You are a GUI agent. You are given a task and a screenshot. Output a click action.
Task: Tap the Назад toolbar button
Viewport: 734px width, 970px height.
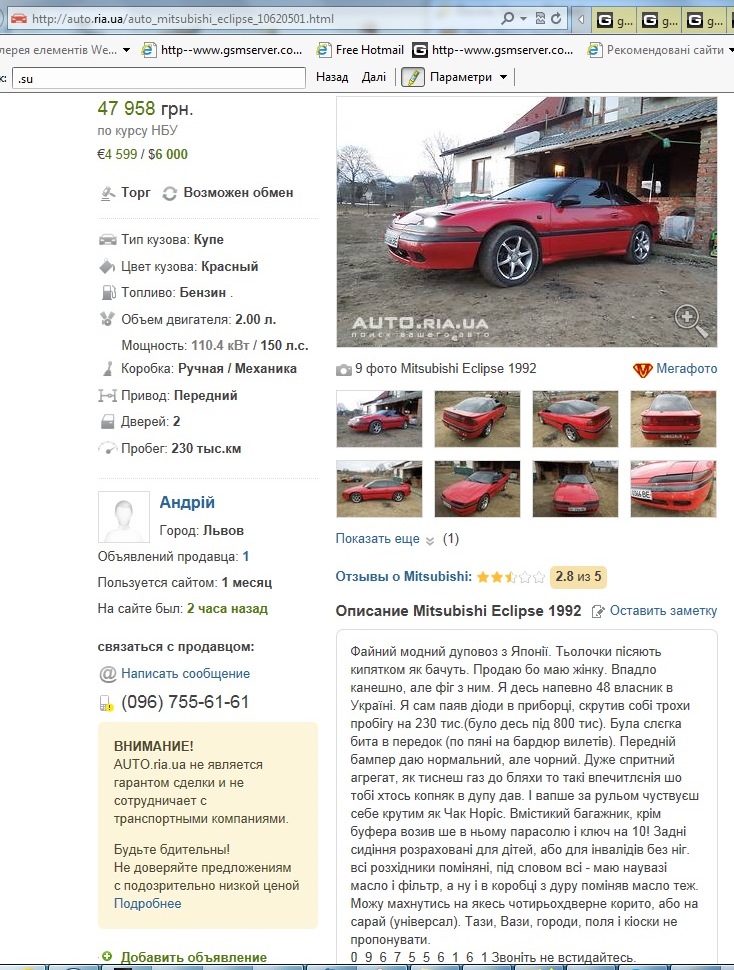(x=331, y=77)
